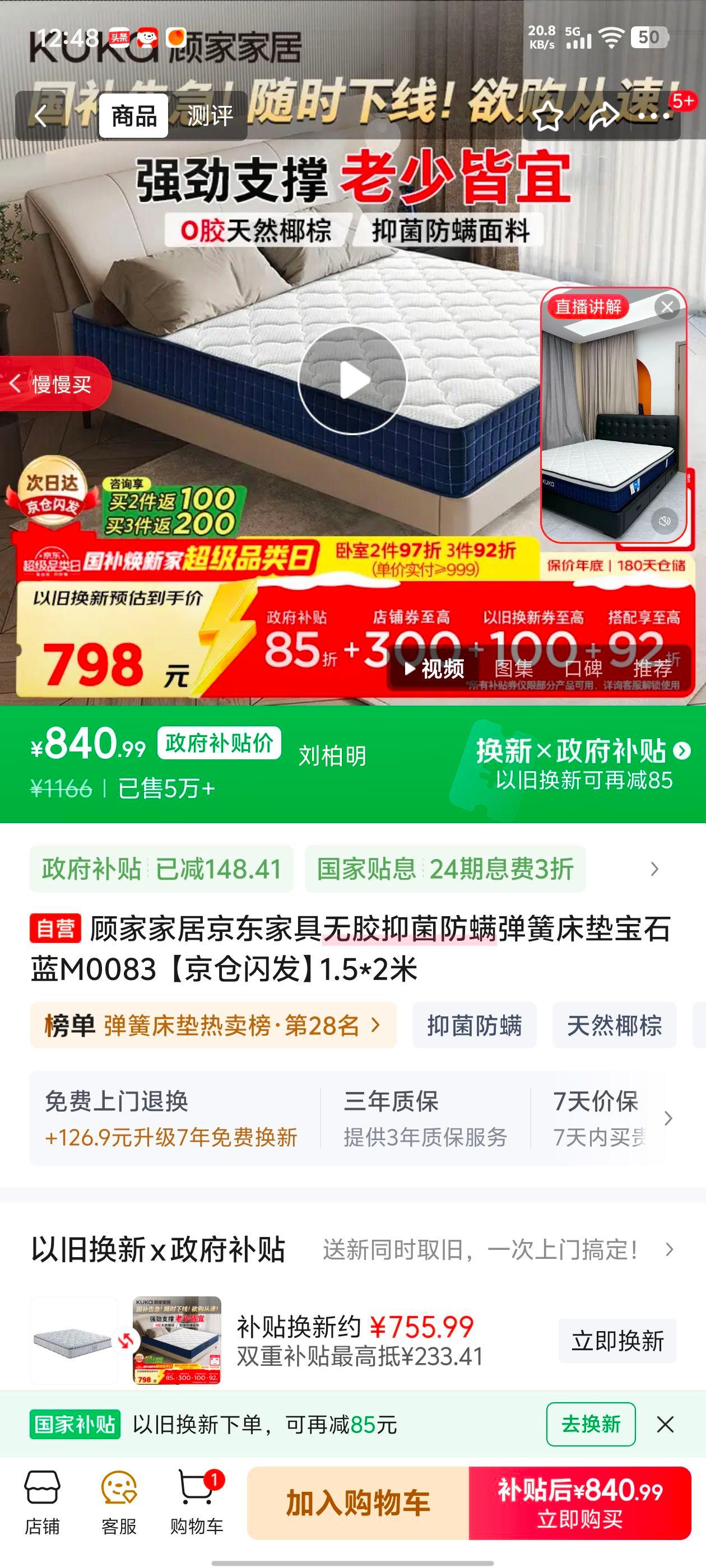Tap the back arrow at top left

click(41, 117)
